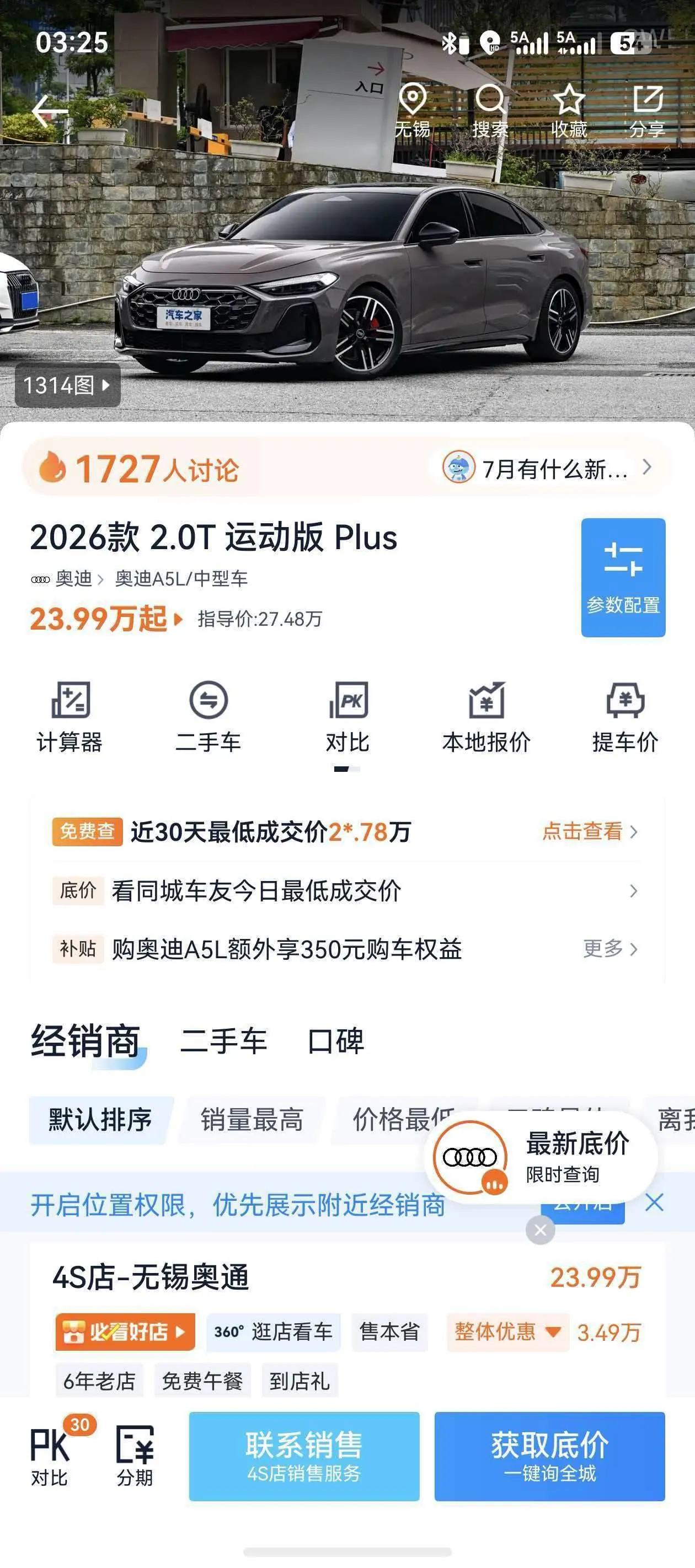Open 参数配置 specifications
The width and height of the screenshot is (695, 1568).
point(623,577)
